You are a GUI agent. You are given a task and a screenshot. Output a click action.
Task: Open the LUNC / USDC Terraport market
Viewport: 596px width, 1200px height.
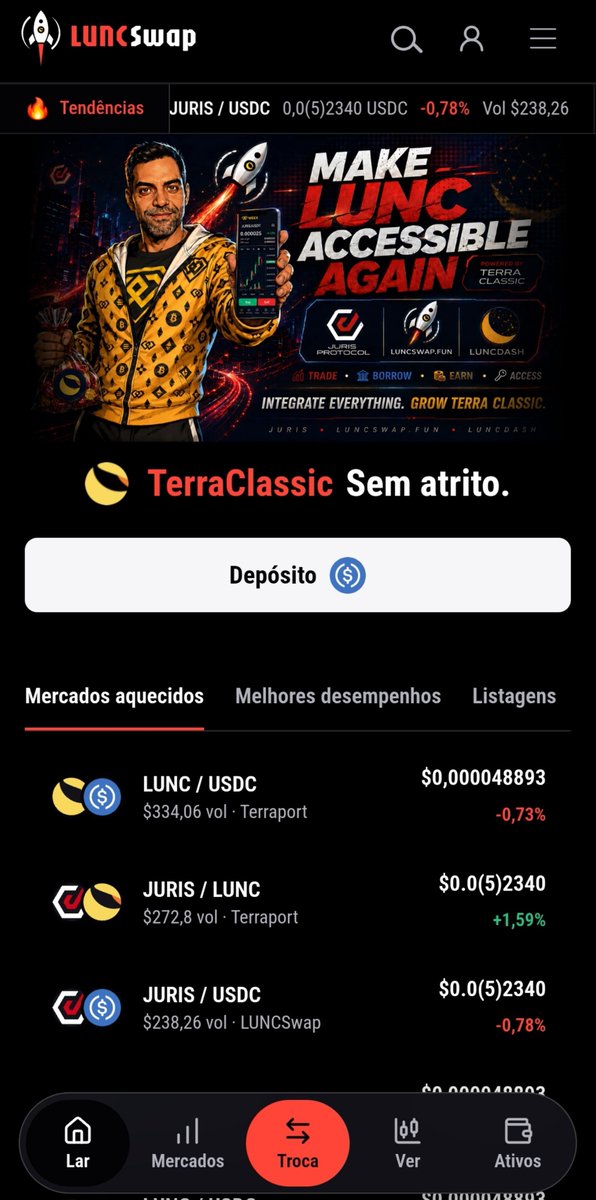click(x=298, y=796)
